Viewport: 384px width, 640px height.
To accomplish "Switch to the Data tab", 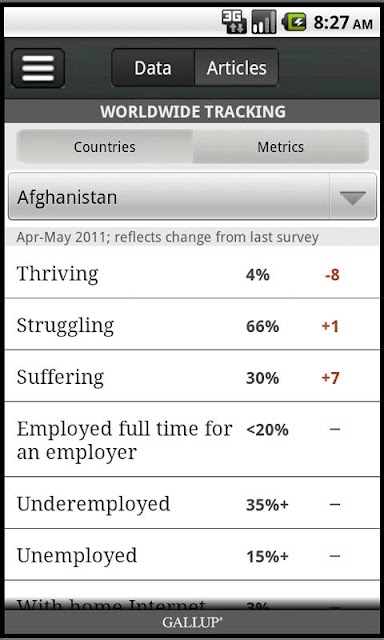I will tap(153, 68).
